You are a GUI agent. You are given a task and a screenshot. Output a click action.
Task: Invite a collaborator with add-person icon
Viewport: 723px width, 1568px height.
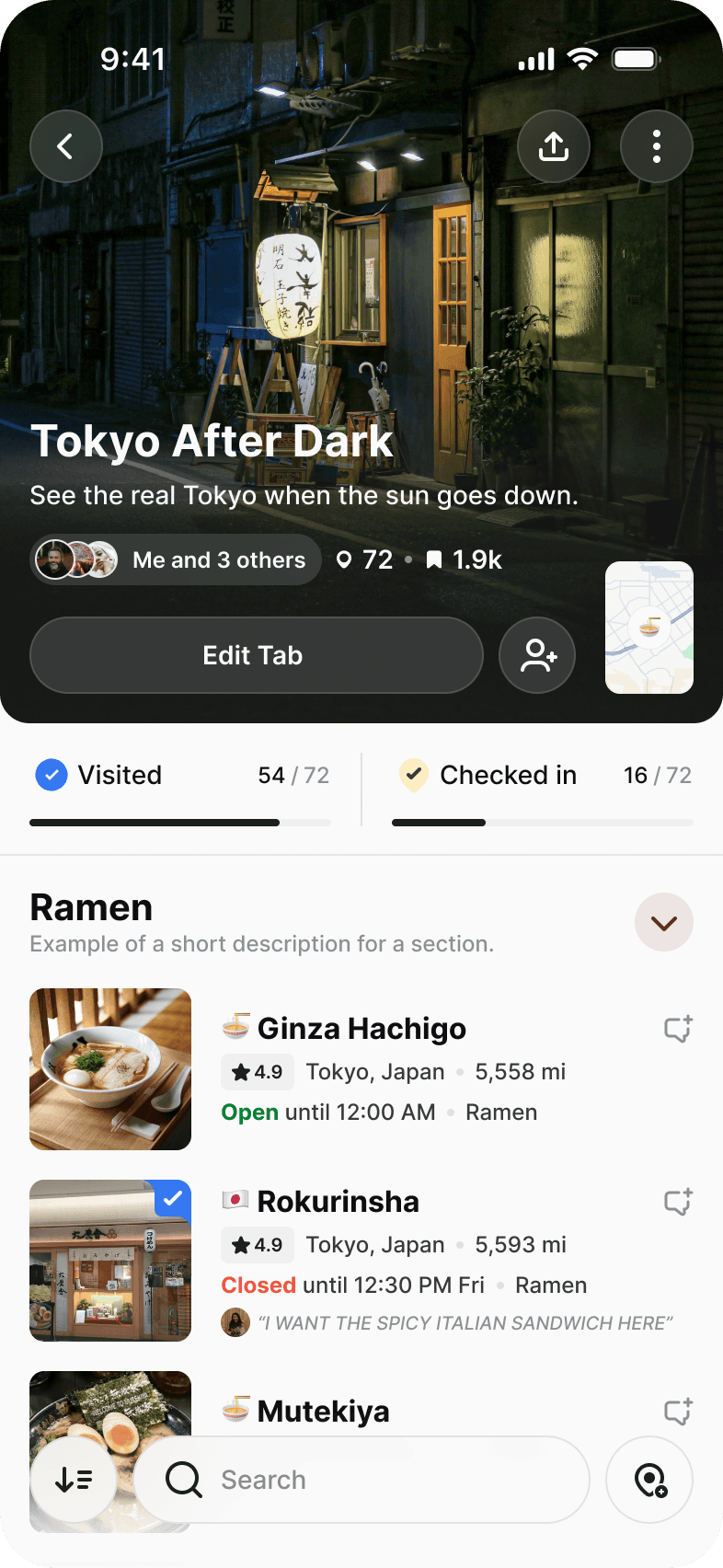pos(537,655)
